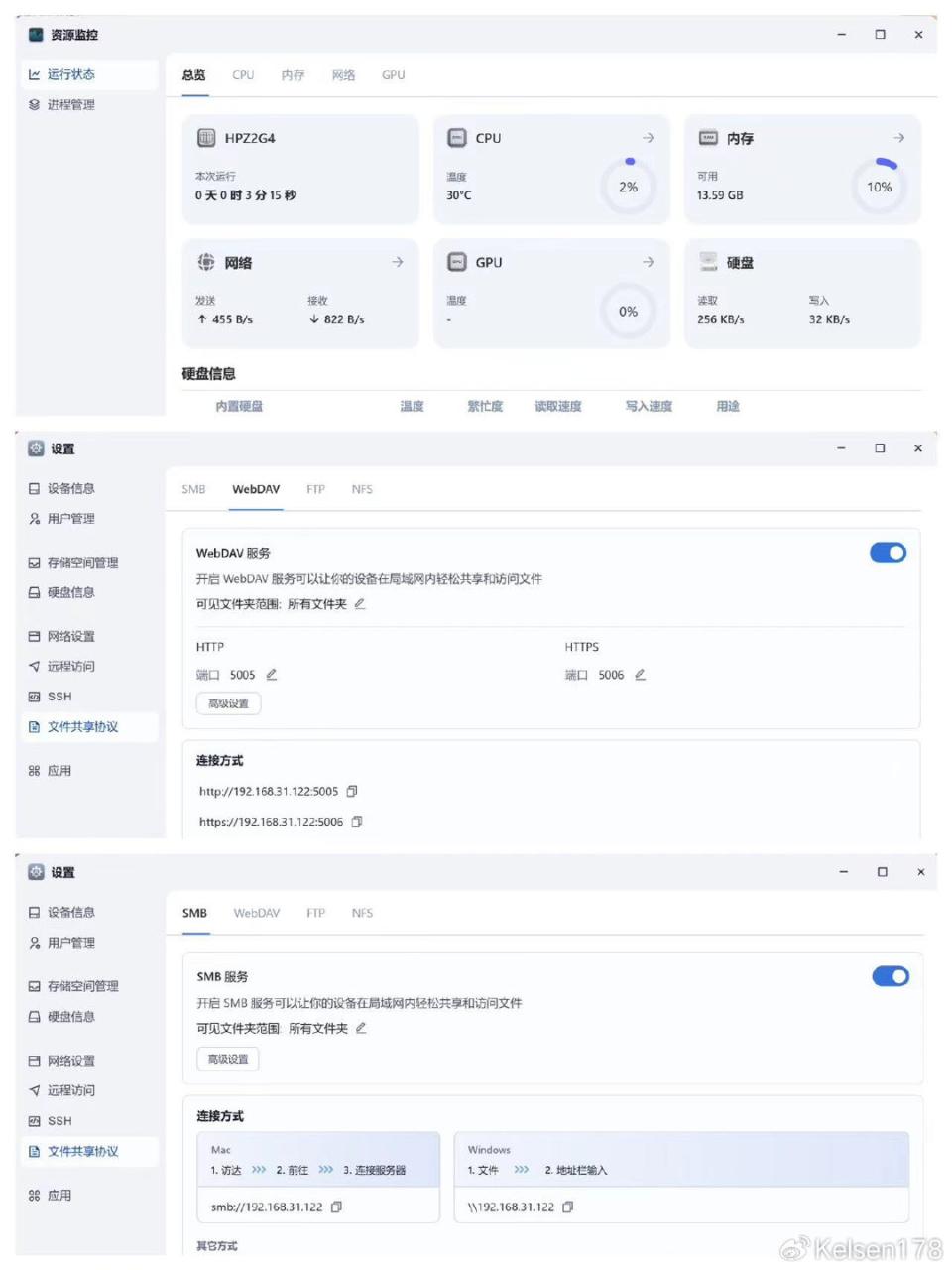
Task: Copy the http WebDAV connection address
Action: coord(352,791)
